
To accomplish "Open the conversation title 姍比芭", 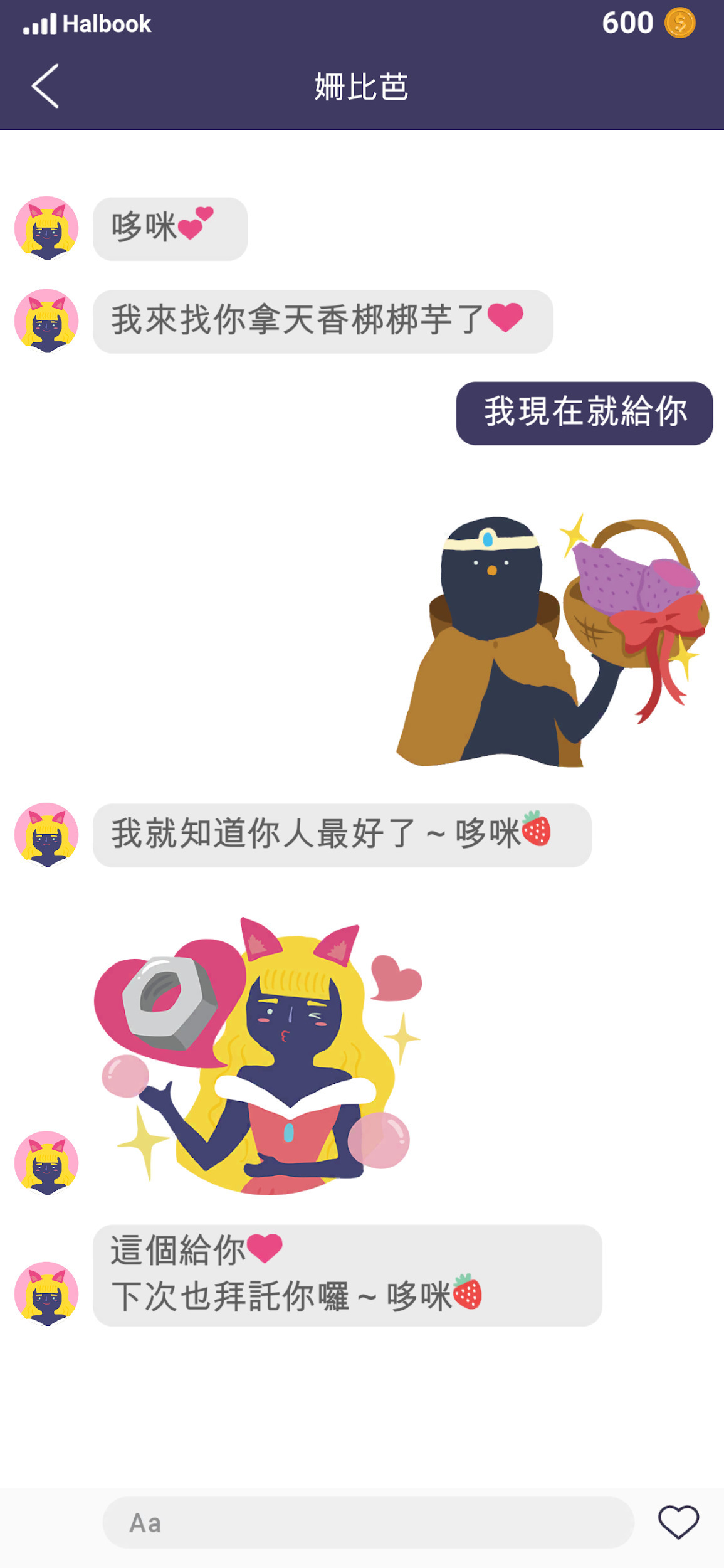I will pos(362,88).
